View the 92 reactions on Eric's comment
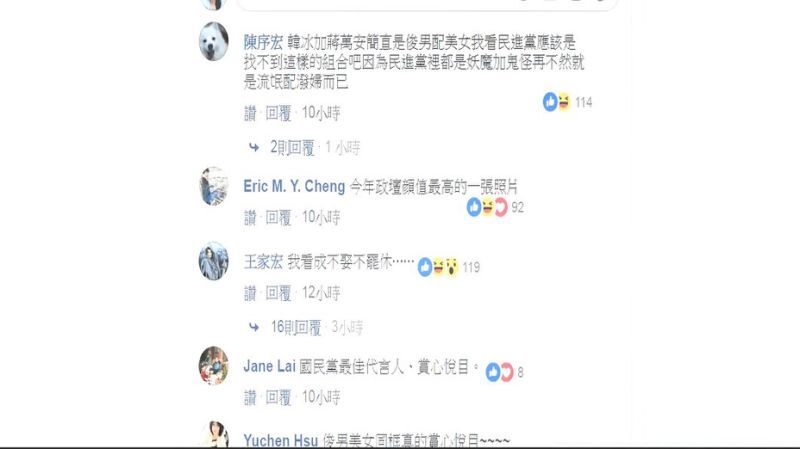800x449 pixels. click(x=496, y=207)
